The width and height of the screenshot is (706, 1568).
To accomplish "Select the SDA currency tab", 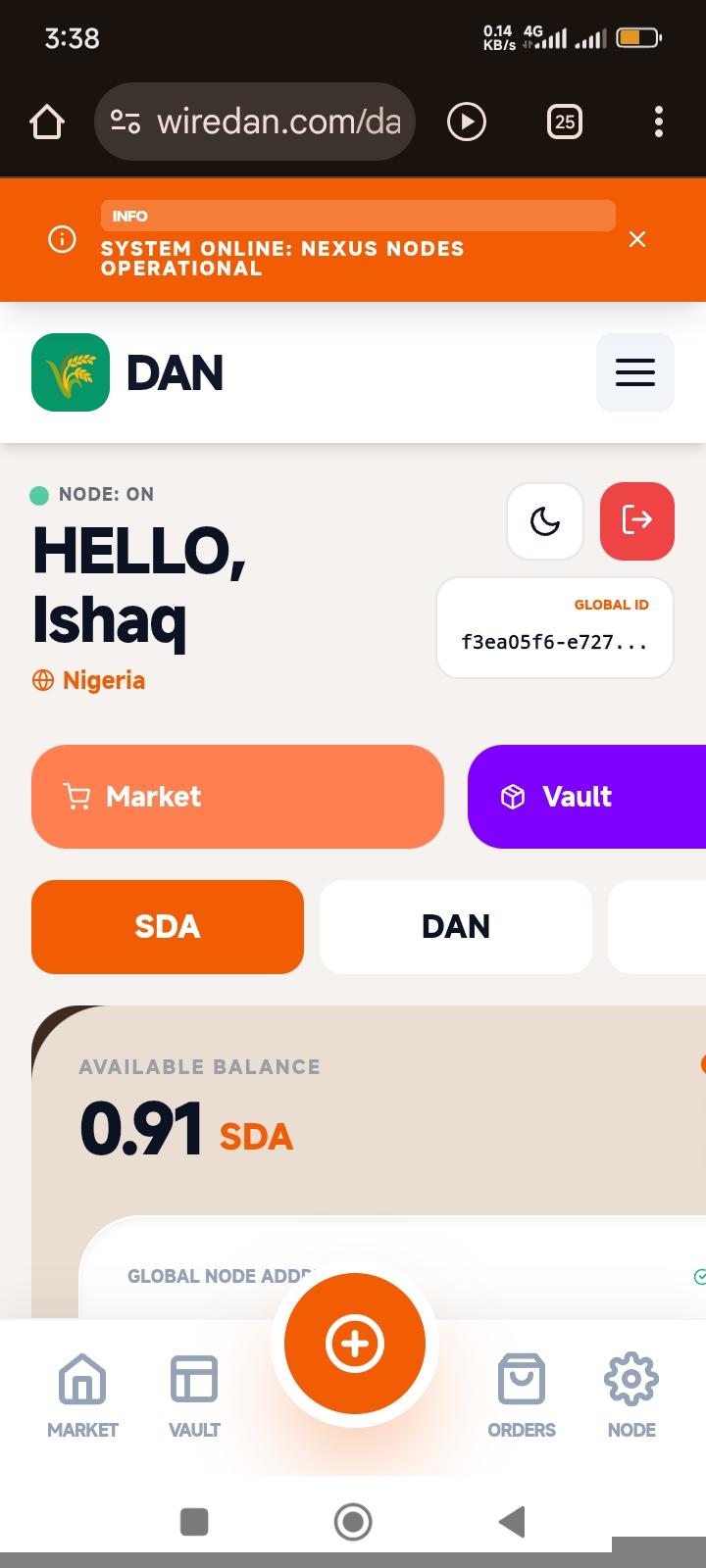I will [168, 927].
